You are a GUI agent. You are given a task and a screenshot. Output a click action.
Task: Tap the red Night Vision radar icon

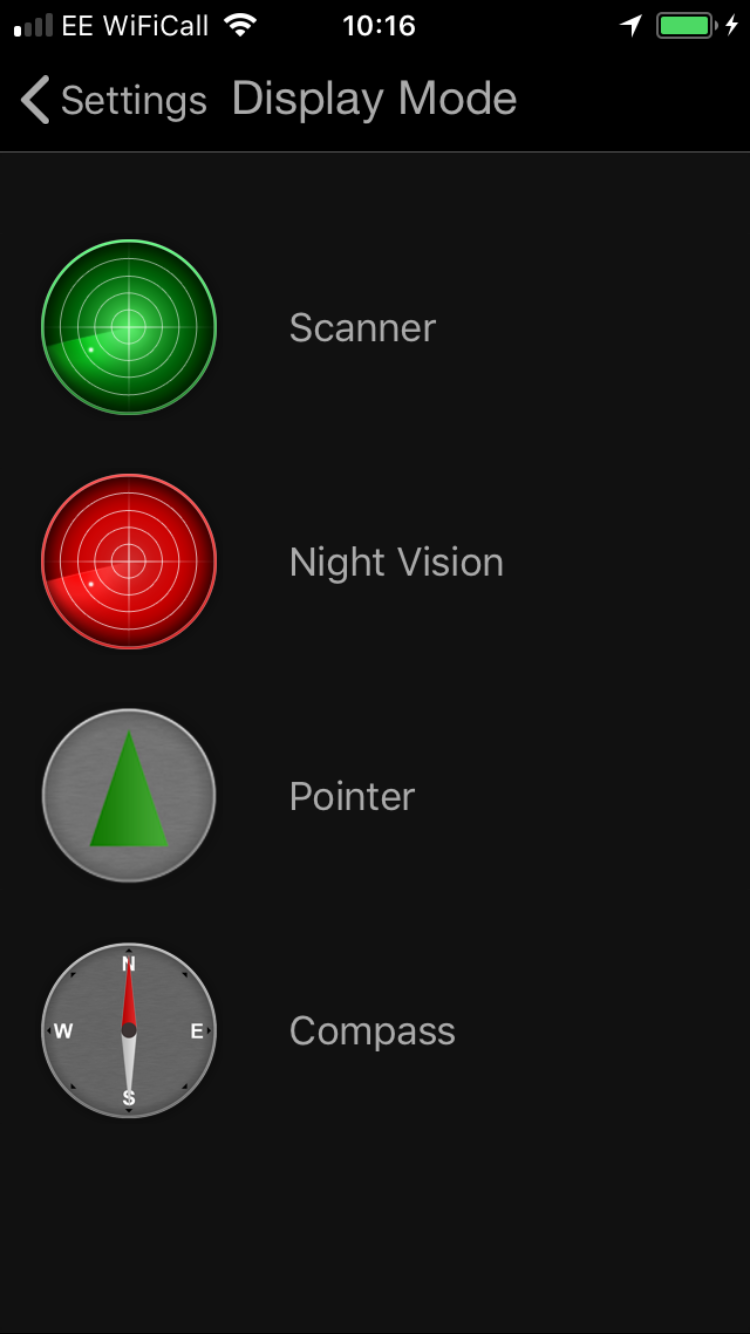pos(128,562)
